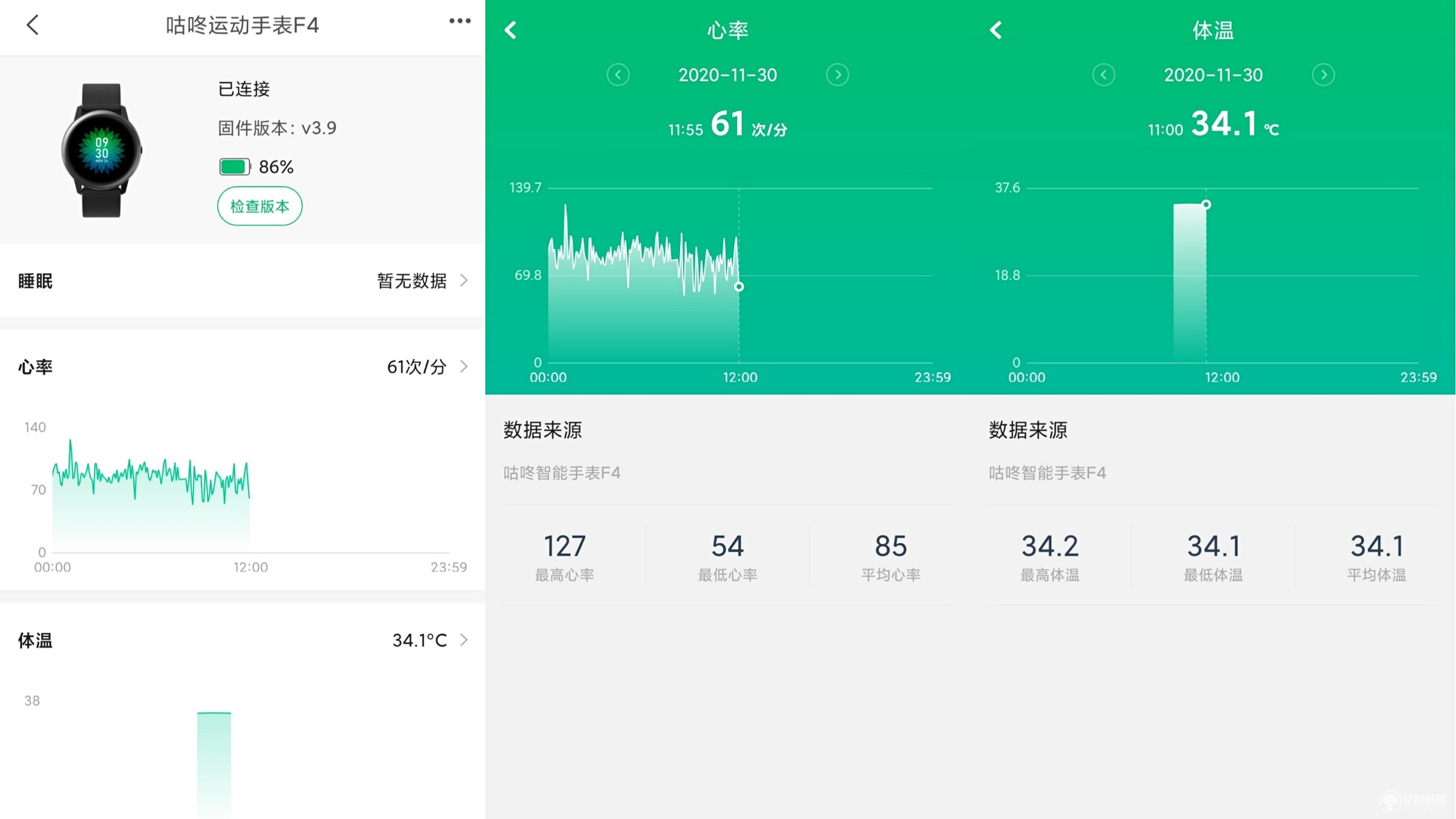Go back from the 心率 detail screen
Screen dimensions: 1456x819
coord(511,30)
